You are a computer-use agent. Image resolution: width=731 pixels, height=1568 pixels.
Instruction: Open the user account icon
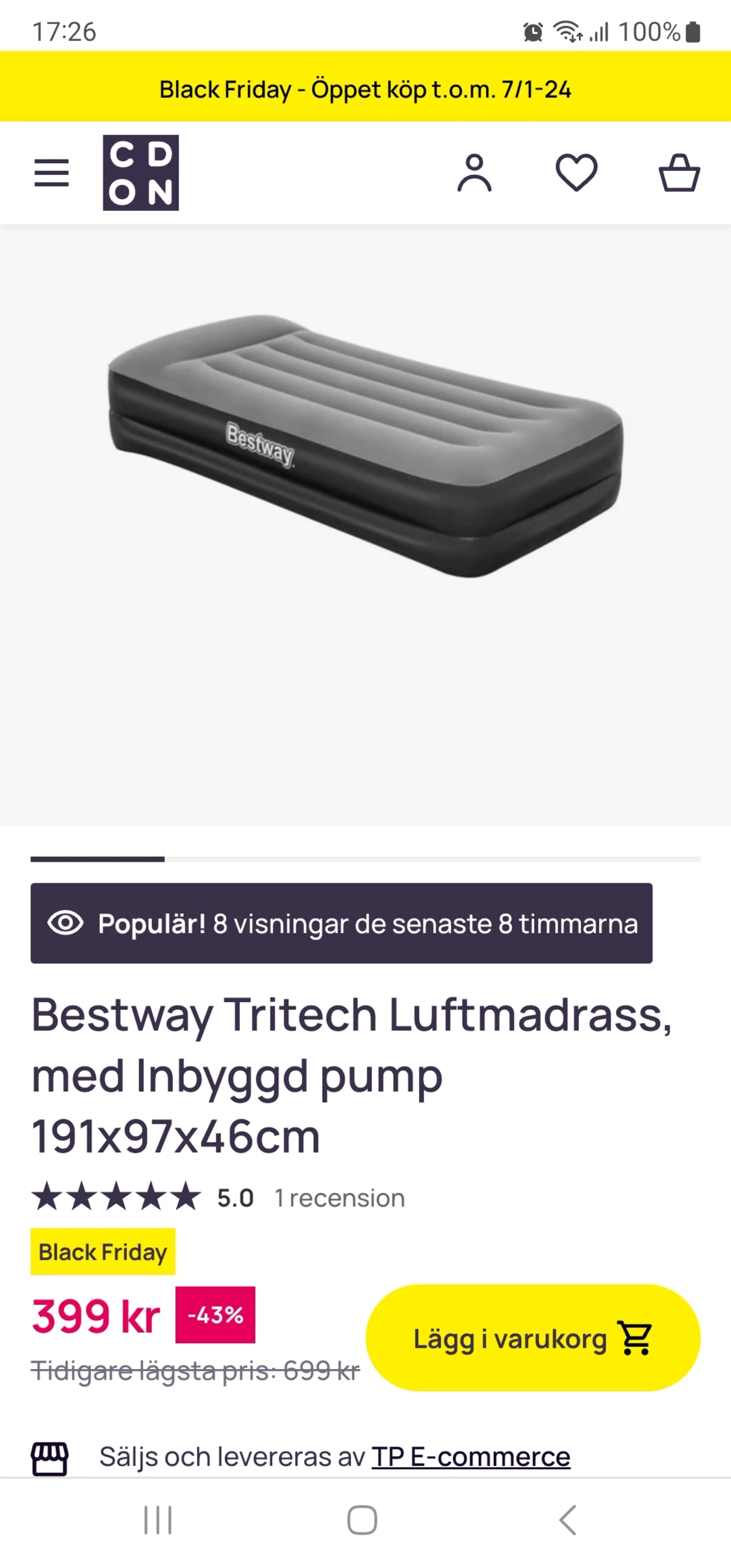(474, 173)
